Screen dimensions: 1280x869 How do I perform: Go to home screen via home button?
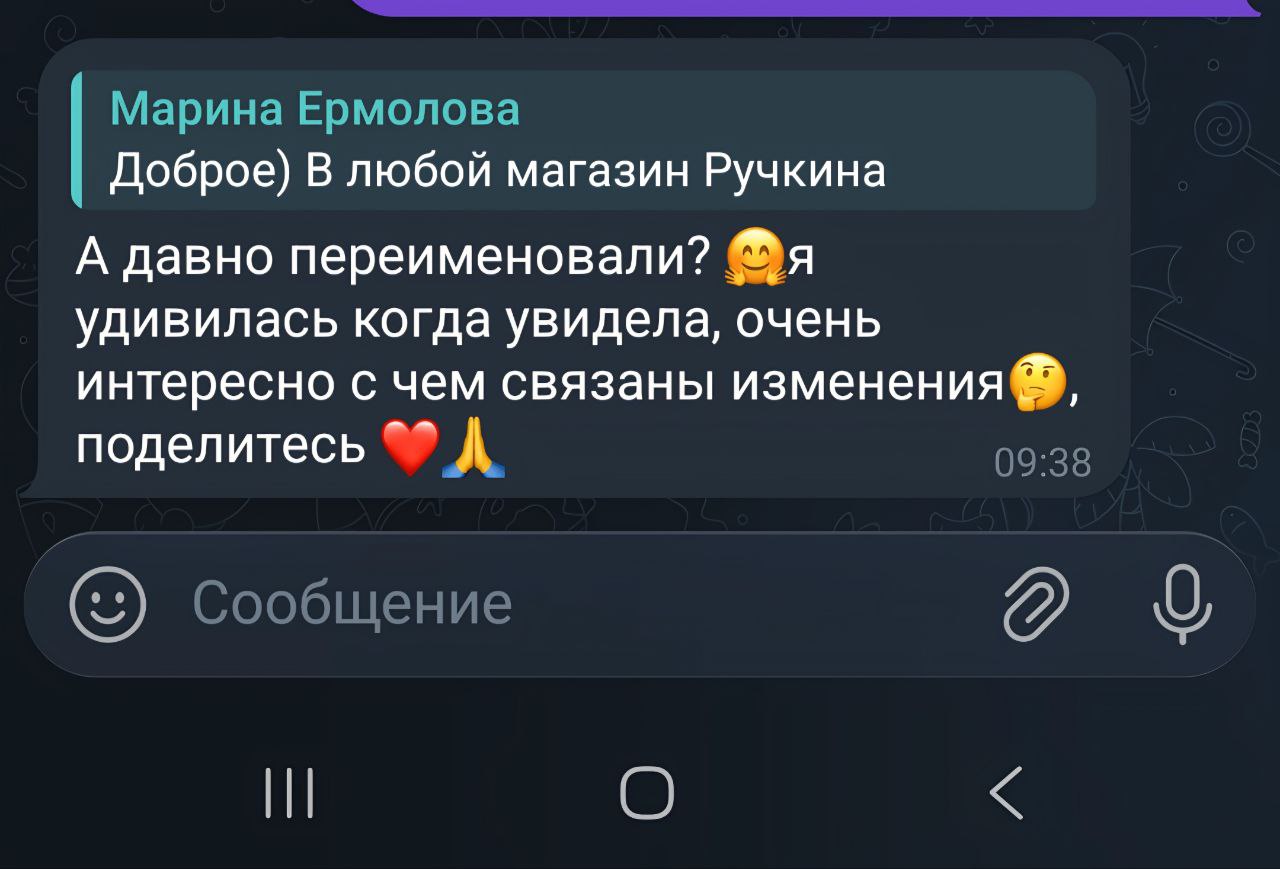tap(646, 793)
